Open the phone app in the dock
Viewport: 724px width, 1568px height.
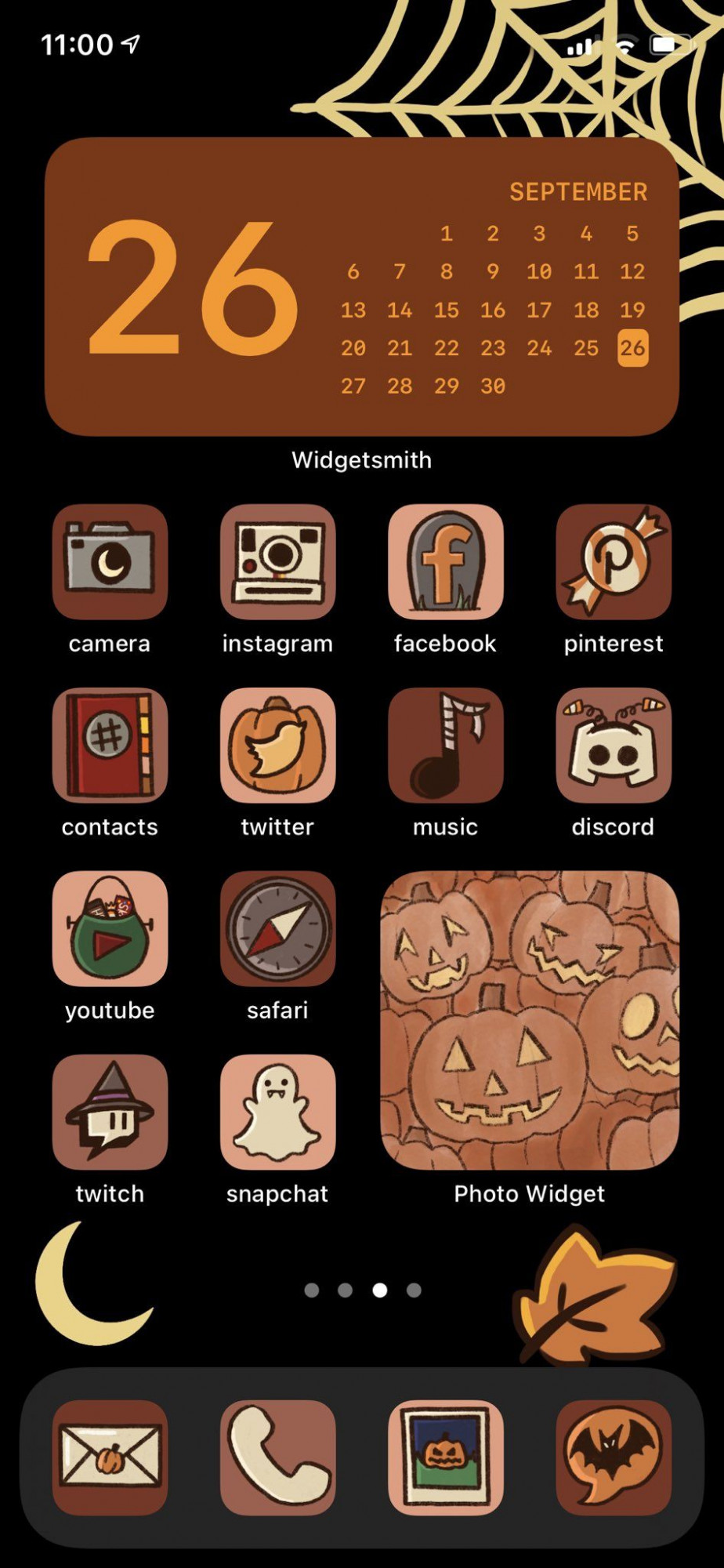pyautogui.click(x=277, y=1457)
